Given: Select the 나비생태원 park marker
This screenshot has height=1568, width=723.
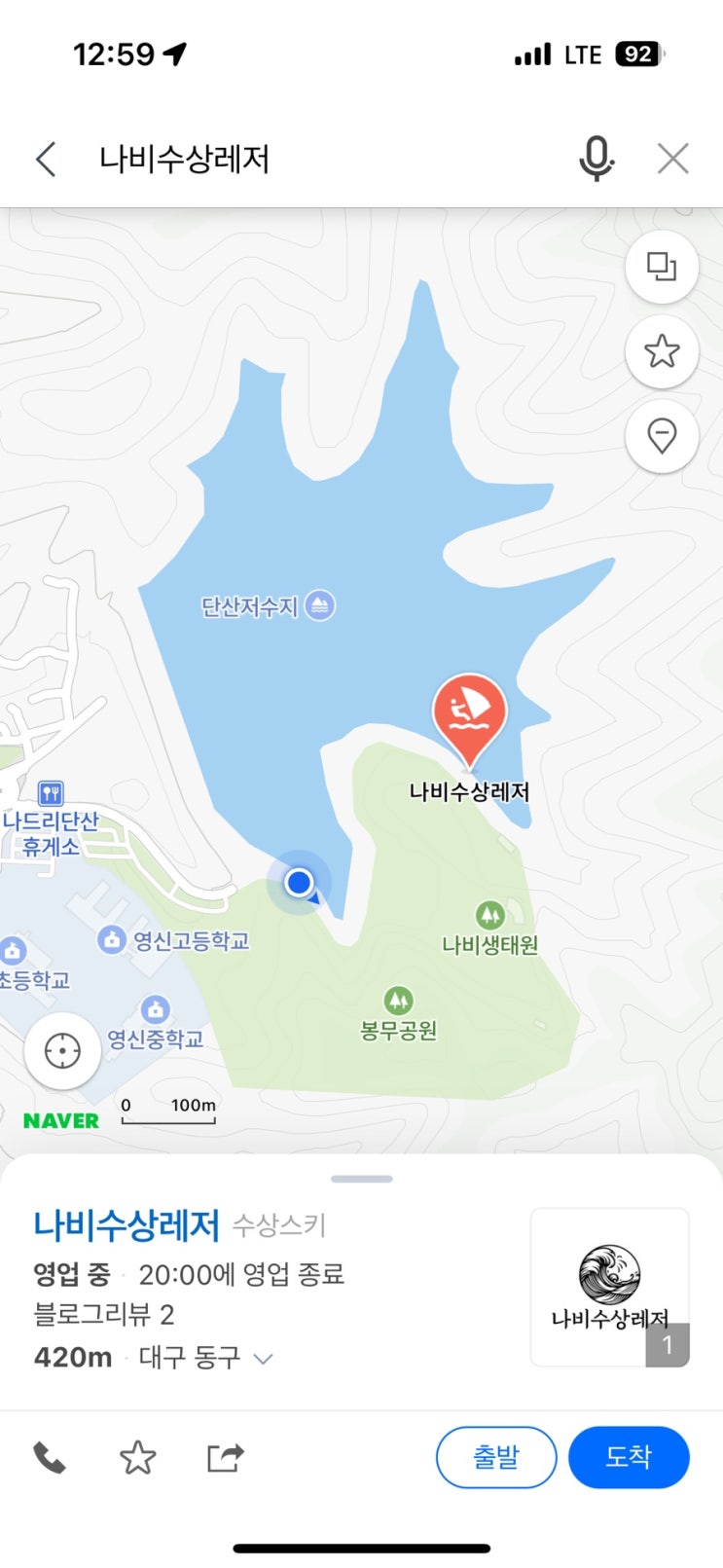Looking at the screenshot, I should tap(489, 916).
